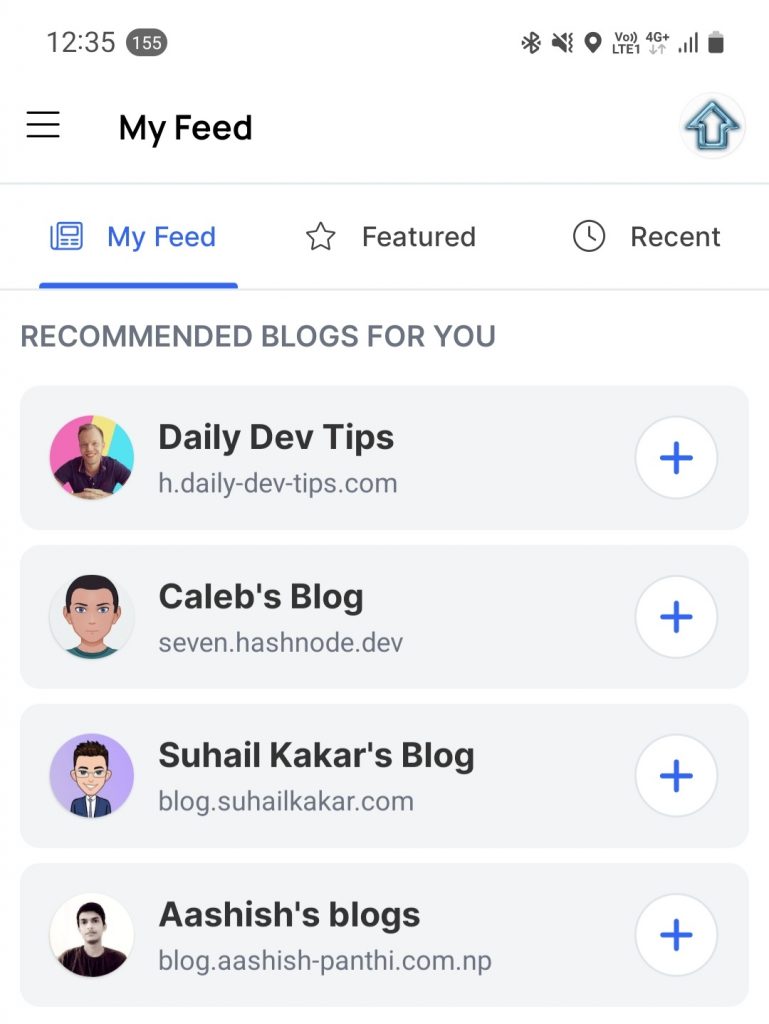The height and width of the screenshot is (1024, 769).
Task: Open the Daily Dev Tips blog card
Action: pos(300,458)
